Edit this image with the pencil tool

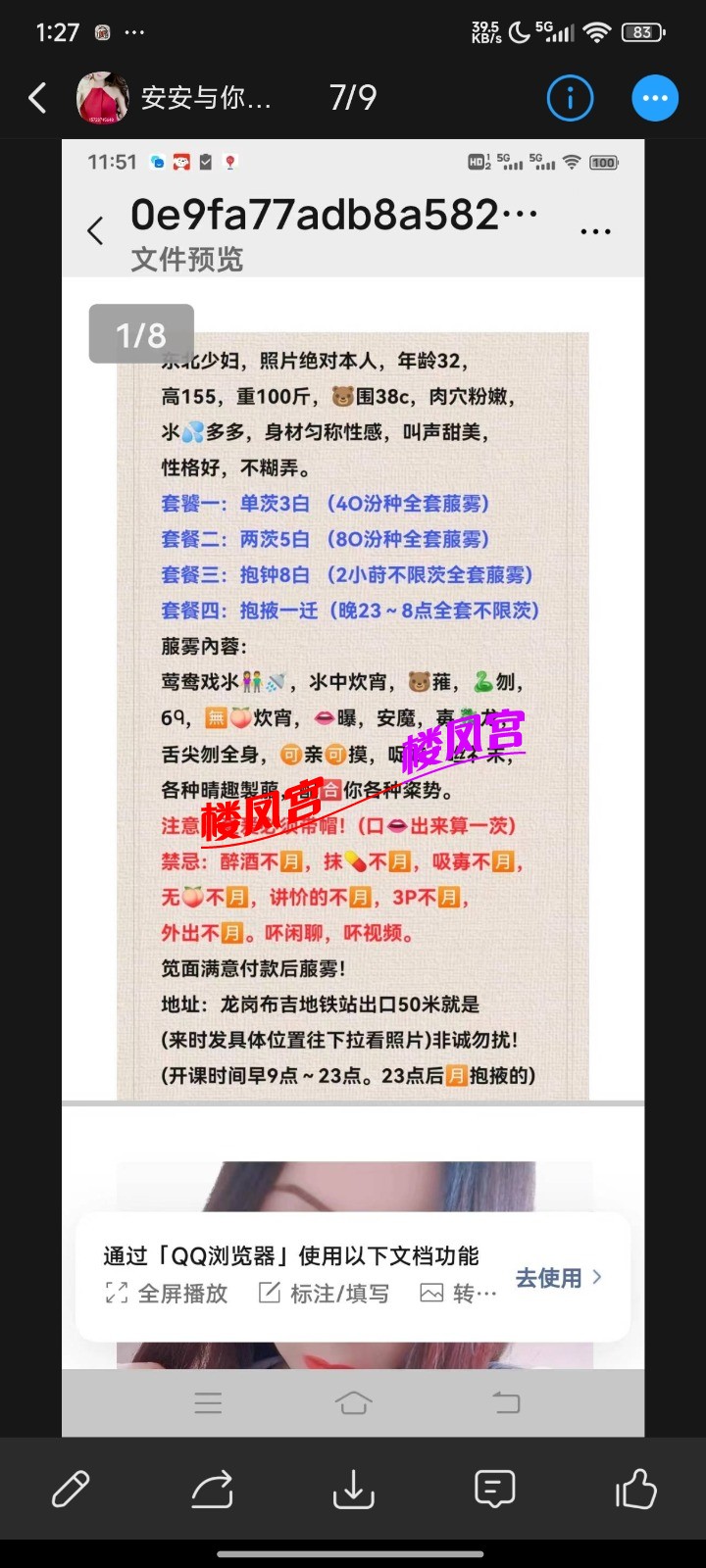tap(71, 1489)
